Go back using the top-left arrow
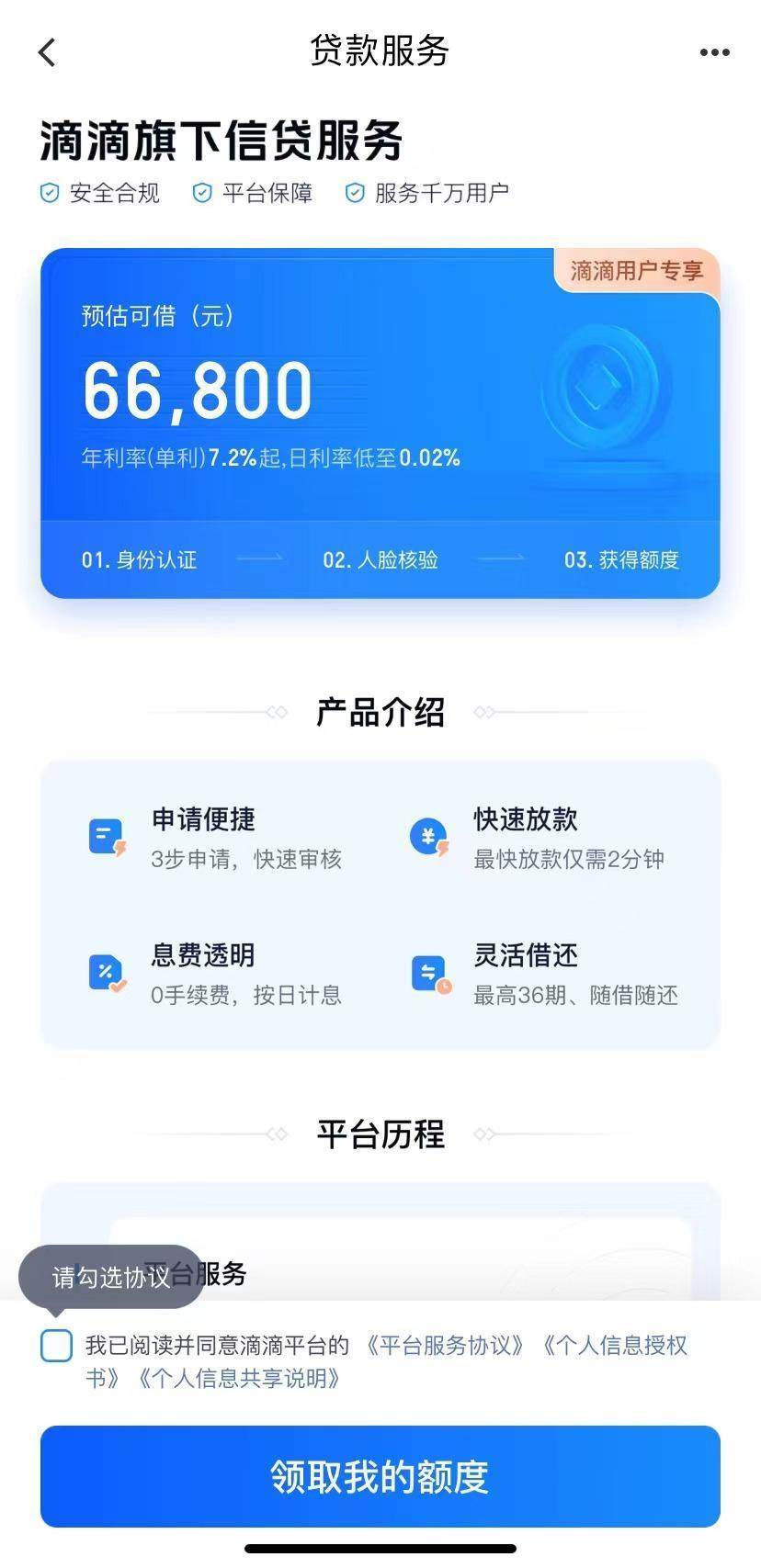The height and width of the screenshot is (1568, 761). pos(47,52)
